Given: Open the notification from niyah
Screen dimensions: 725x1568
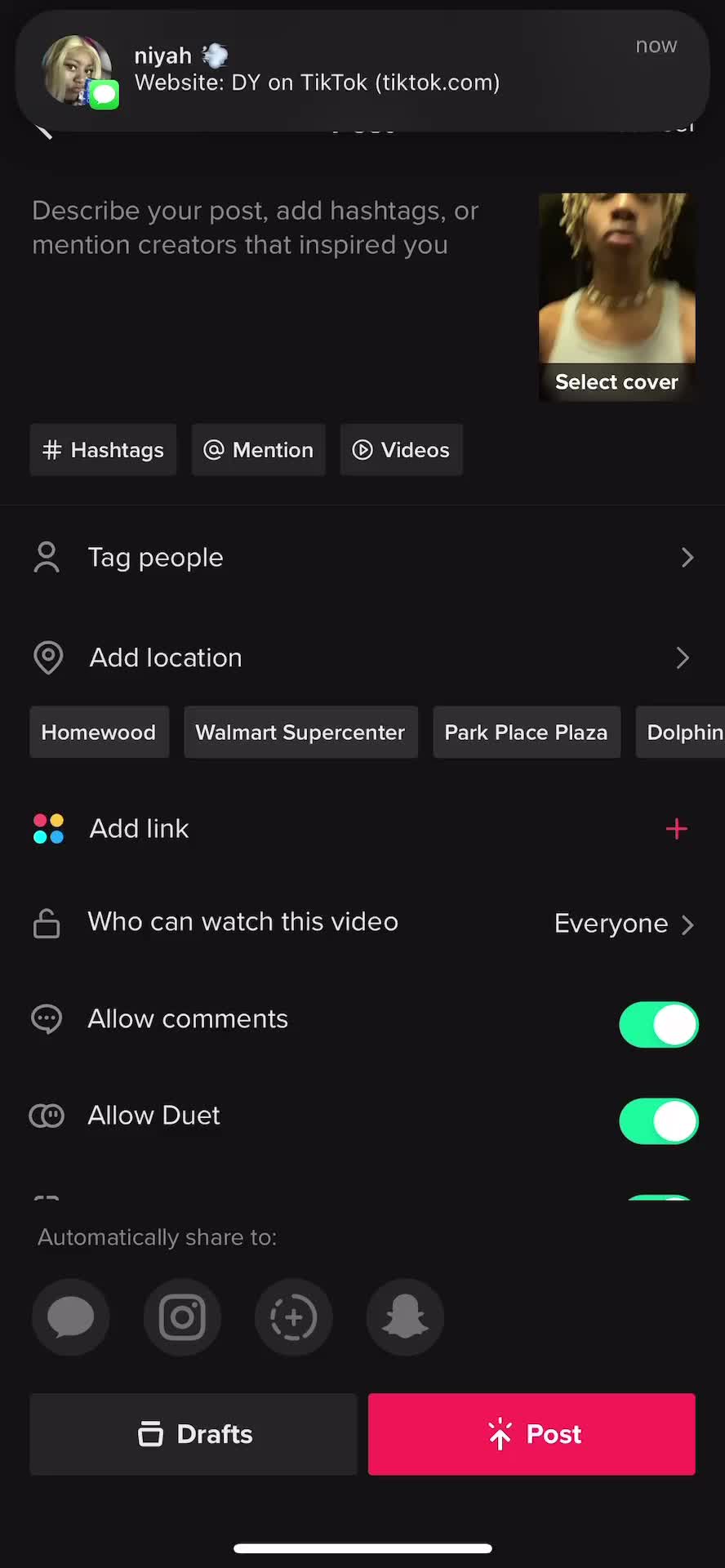Looking at the screenshot, I should pos(362,70).
